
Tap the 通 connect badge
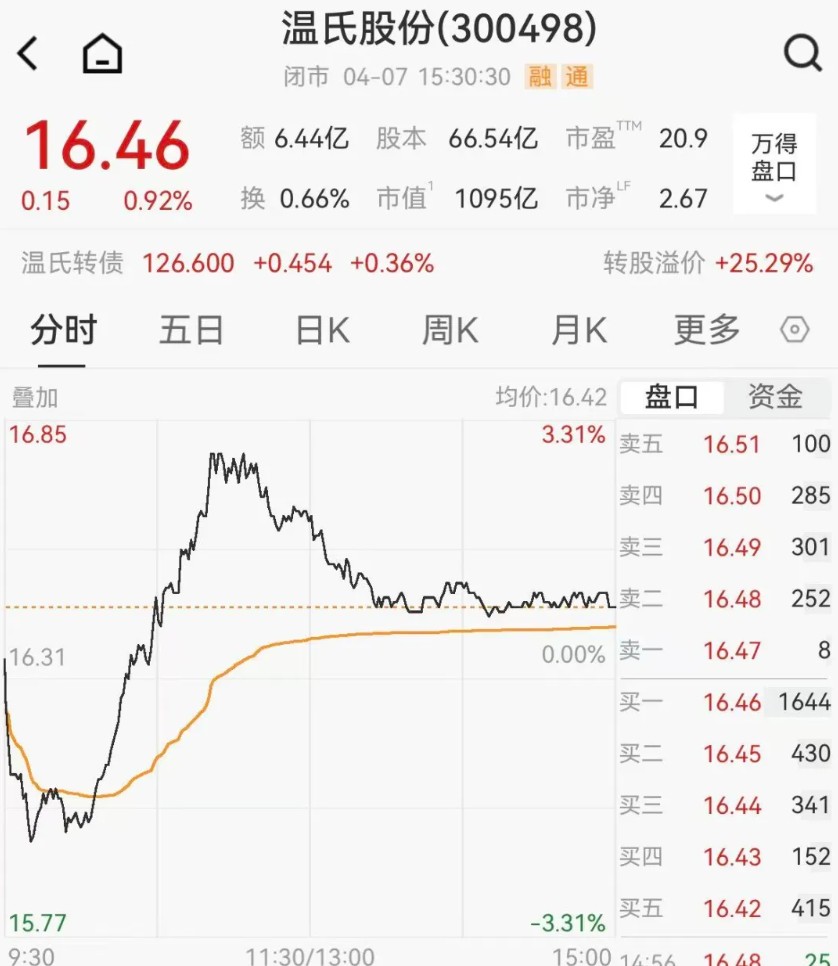tap(578, 77)
